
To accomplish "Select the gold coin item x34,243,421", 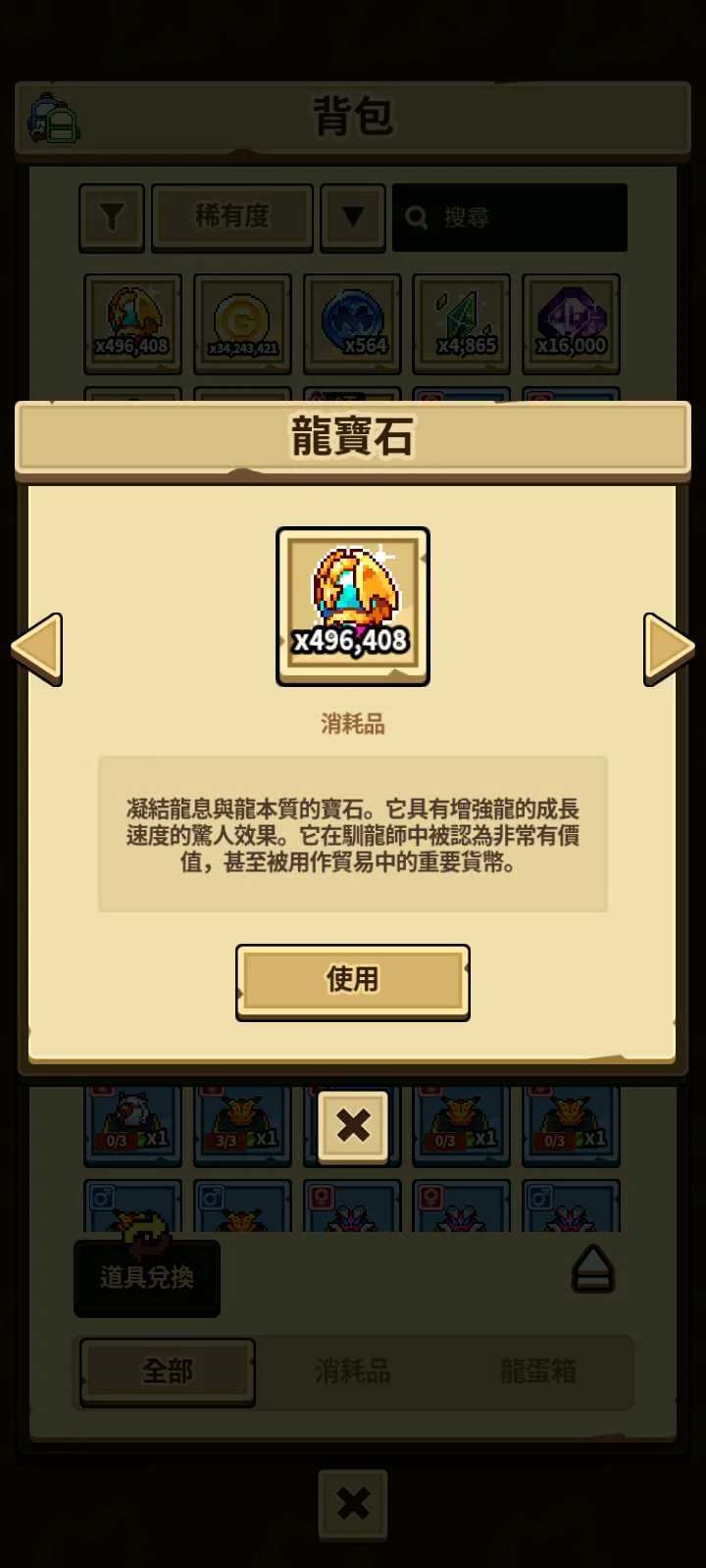I will pyautogui.click(x=242, y=323).
